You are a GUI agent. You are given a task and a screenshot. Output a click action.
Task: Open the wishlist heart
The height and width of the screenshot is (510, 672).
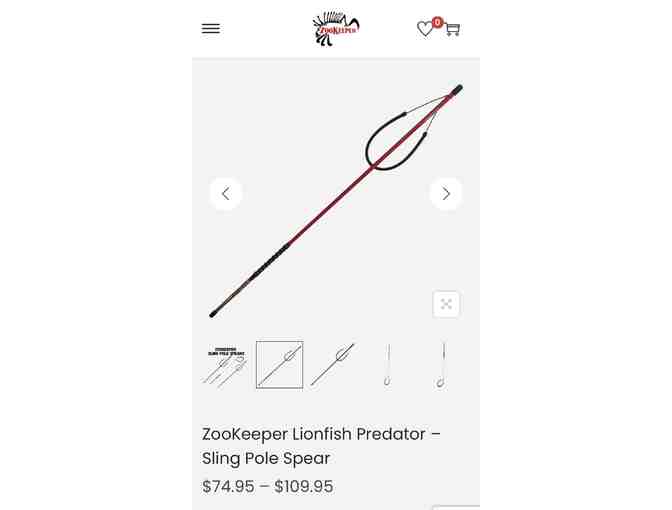pyautogui.click(x=425, y=29)
